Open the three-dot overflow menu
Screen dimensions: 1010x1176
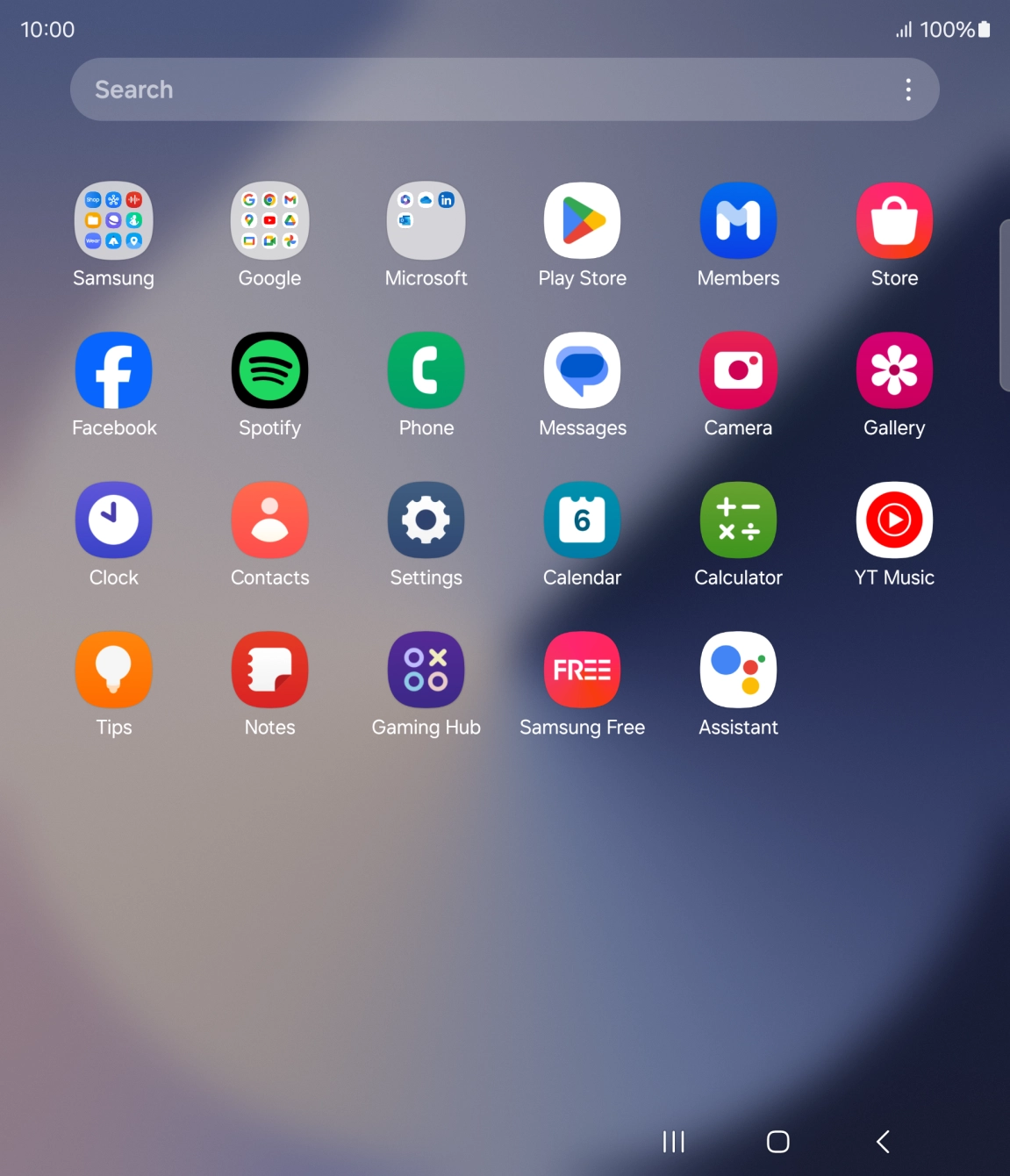point(908,90)
